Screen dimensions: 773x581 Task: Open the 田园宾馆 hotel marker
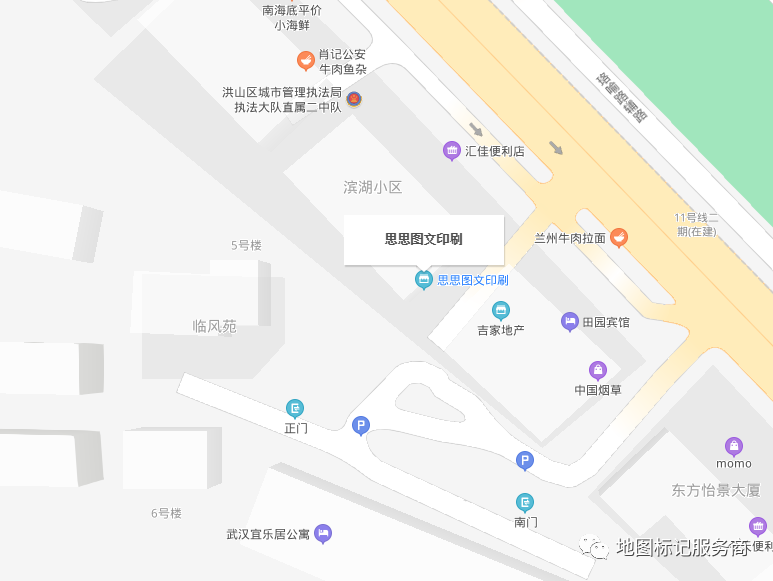tap(570, 322)
